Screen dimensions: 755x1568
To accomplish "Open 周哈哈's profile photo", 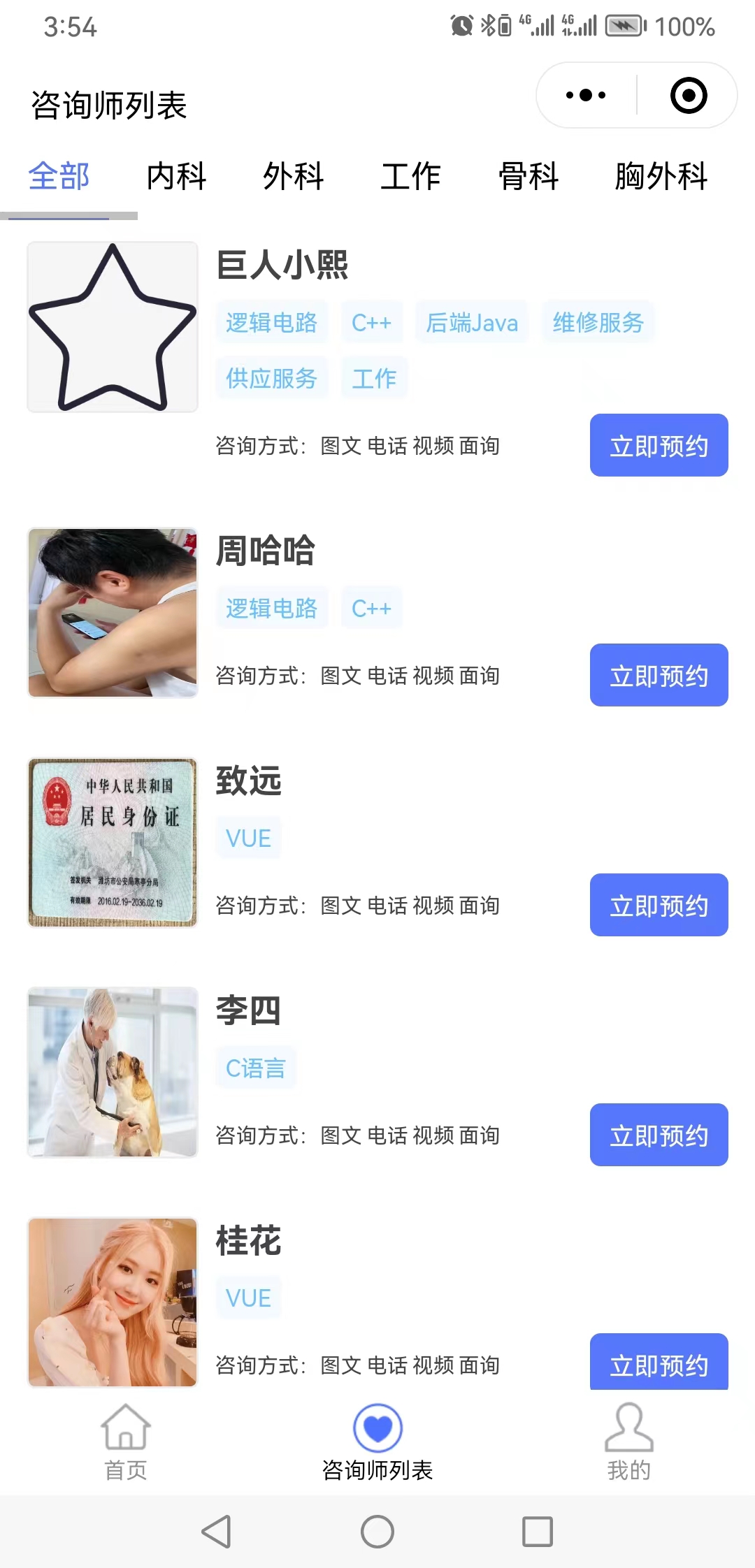I will pyautogui.click(x=113, y=613).
